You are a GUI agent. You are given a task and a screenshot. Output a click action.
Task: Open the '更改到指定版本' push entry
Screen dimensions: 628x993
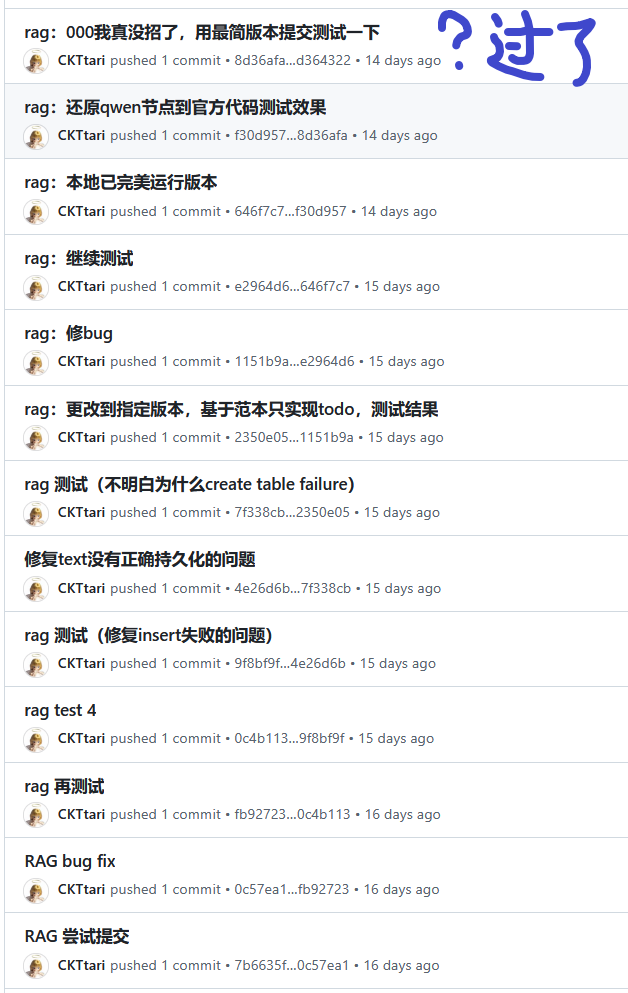[231, 409]
